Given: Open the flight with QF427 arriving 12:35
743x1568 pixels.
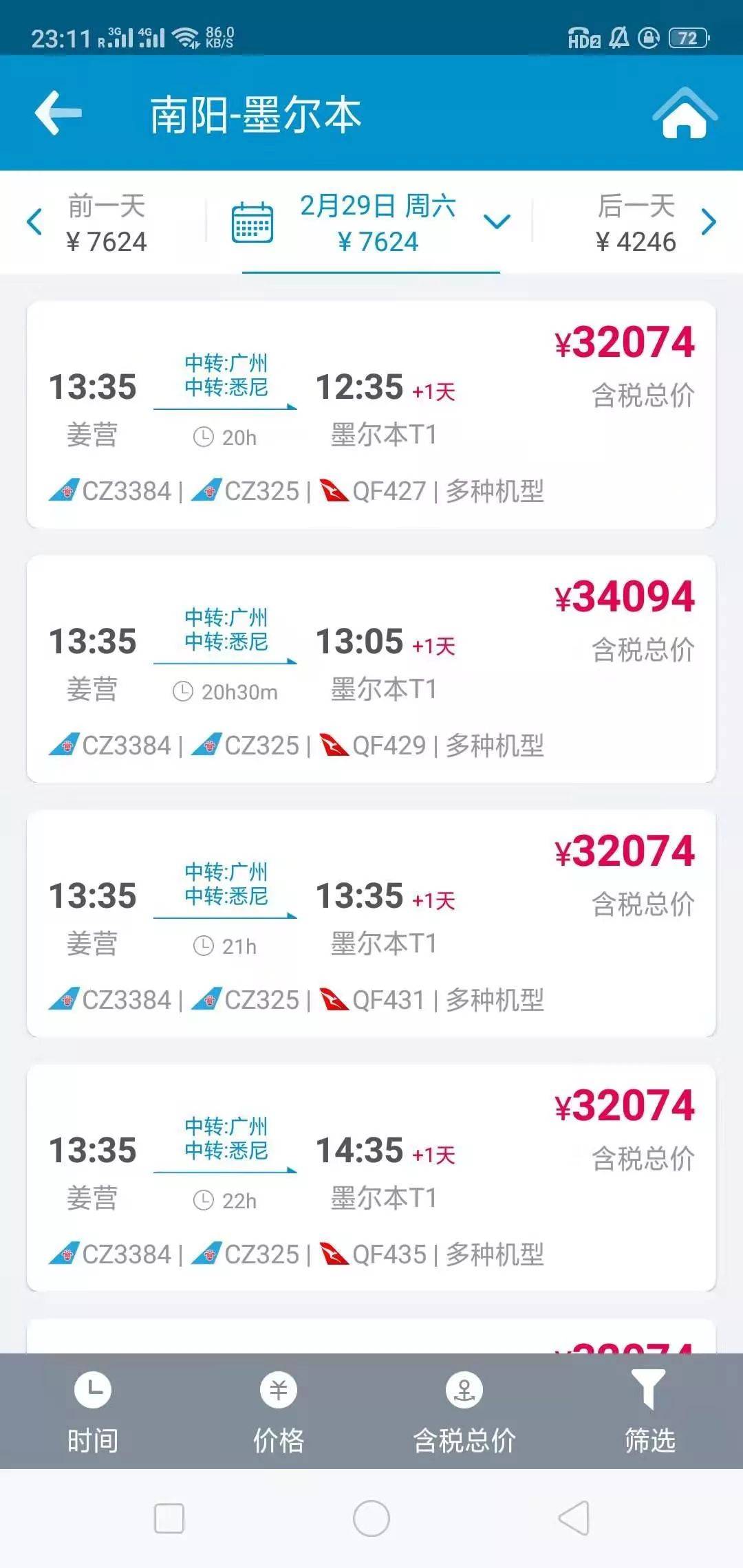Looking at the screenshot, I should (x=371, y=415).
